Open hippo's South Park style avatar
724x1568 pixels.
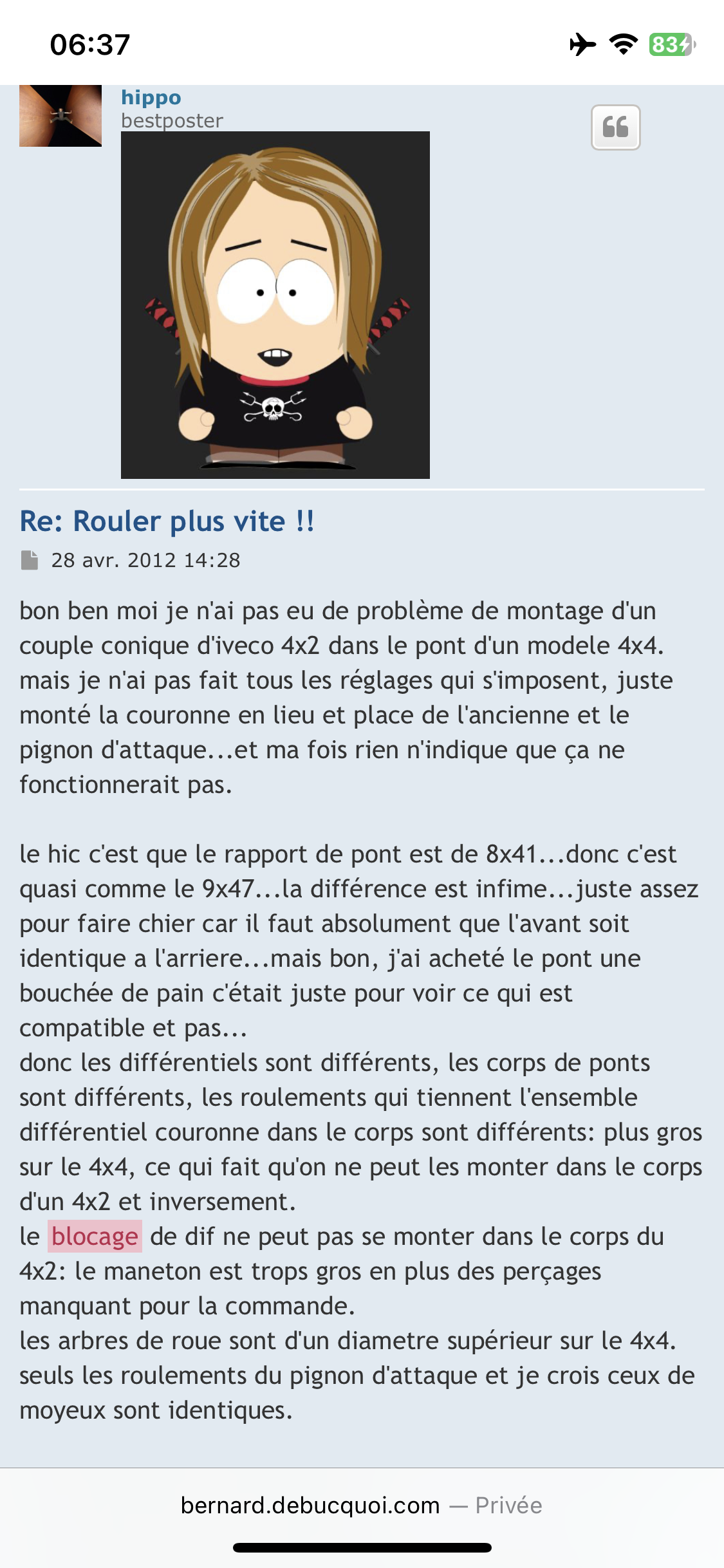coord(275,304)
